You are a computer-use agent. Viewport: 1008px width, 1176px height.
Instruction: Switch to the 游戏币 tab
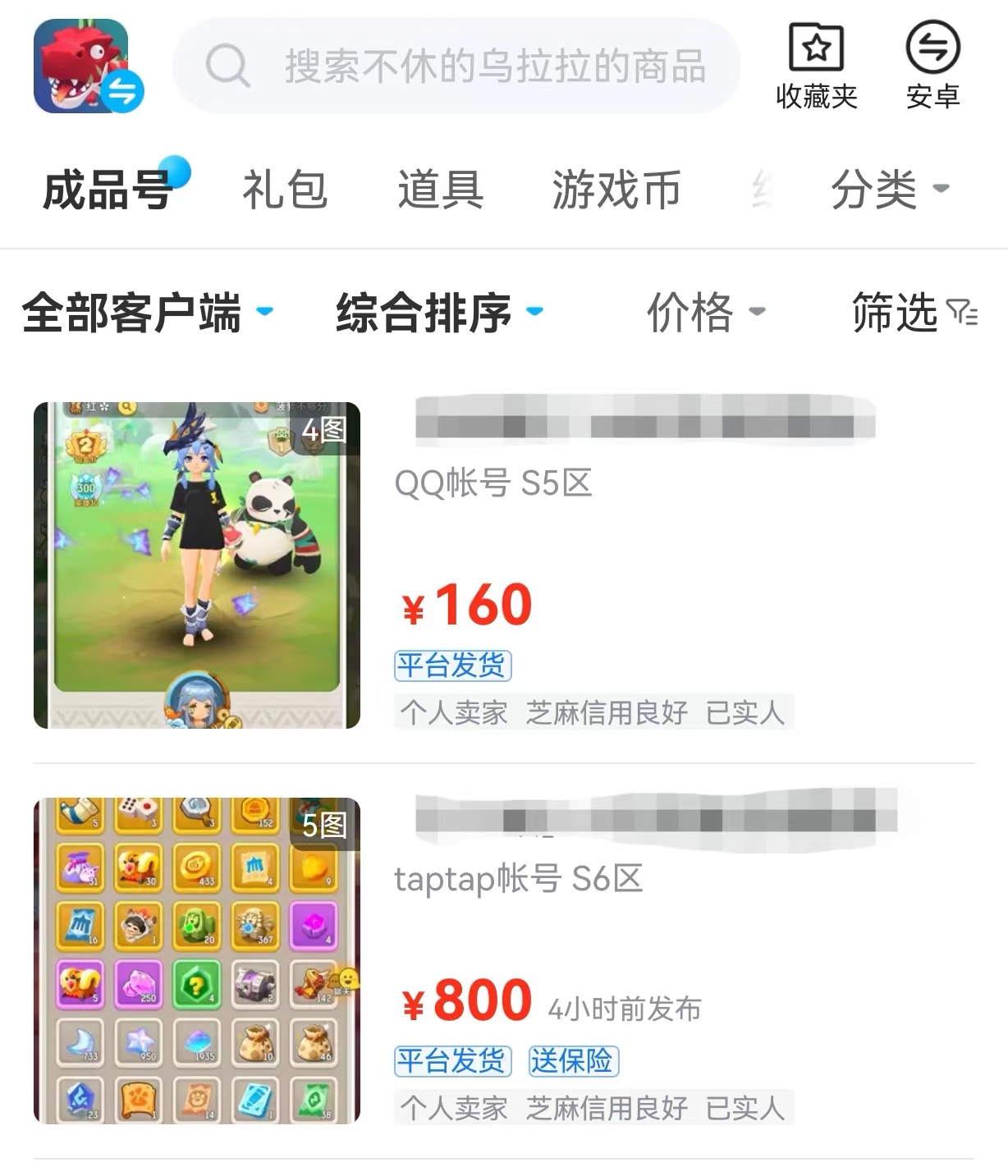click(616, 190)
